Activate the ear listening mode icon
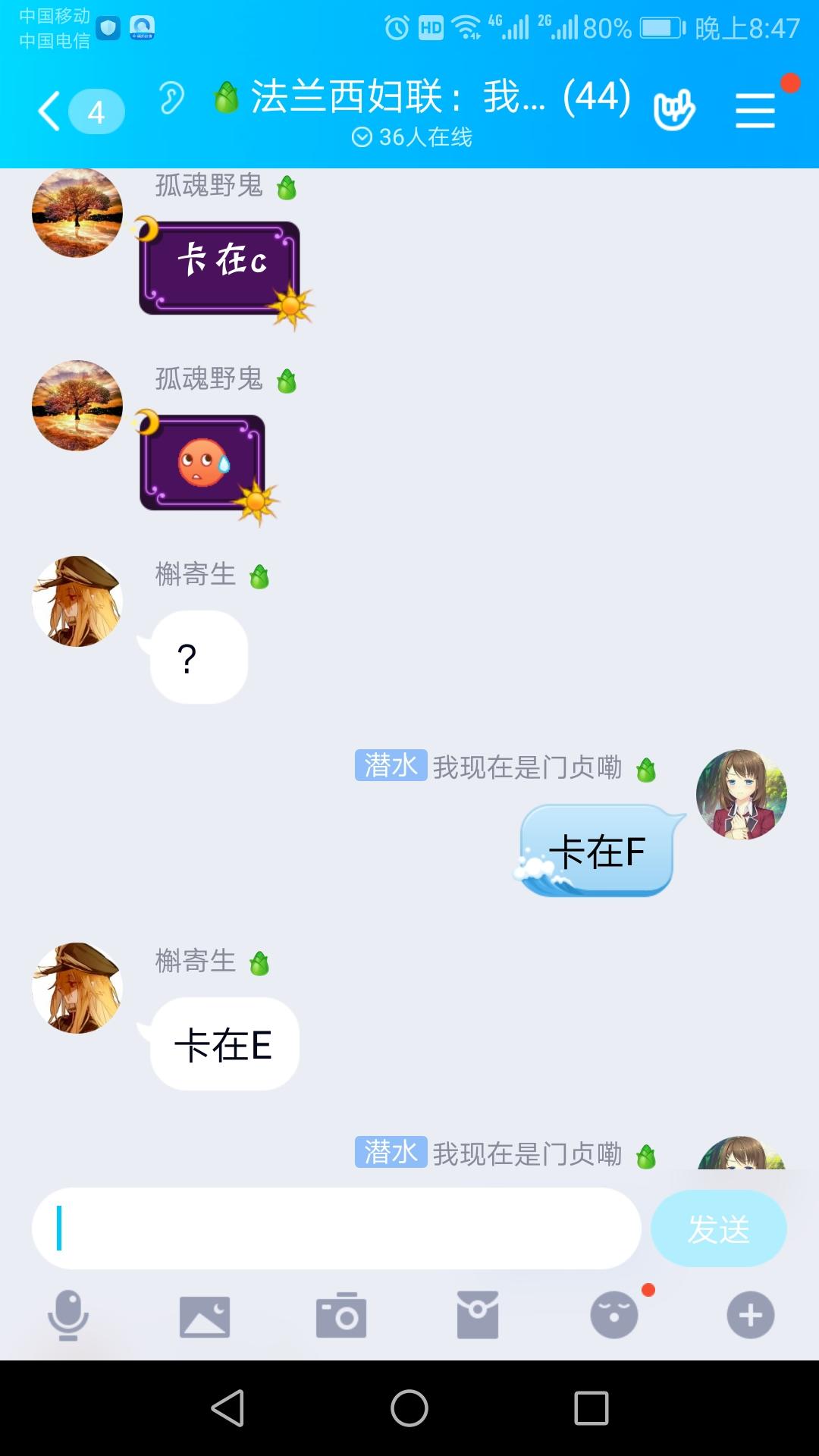 (173, 101)
